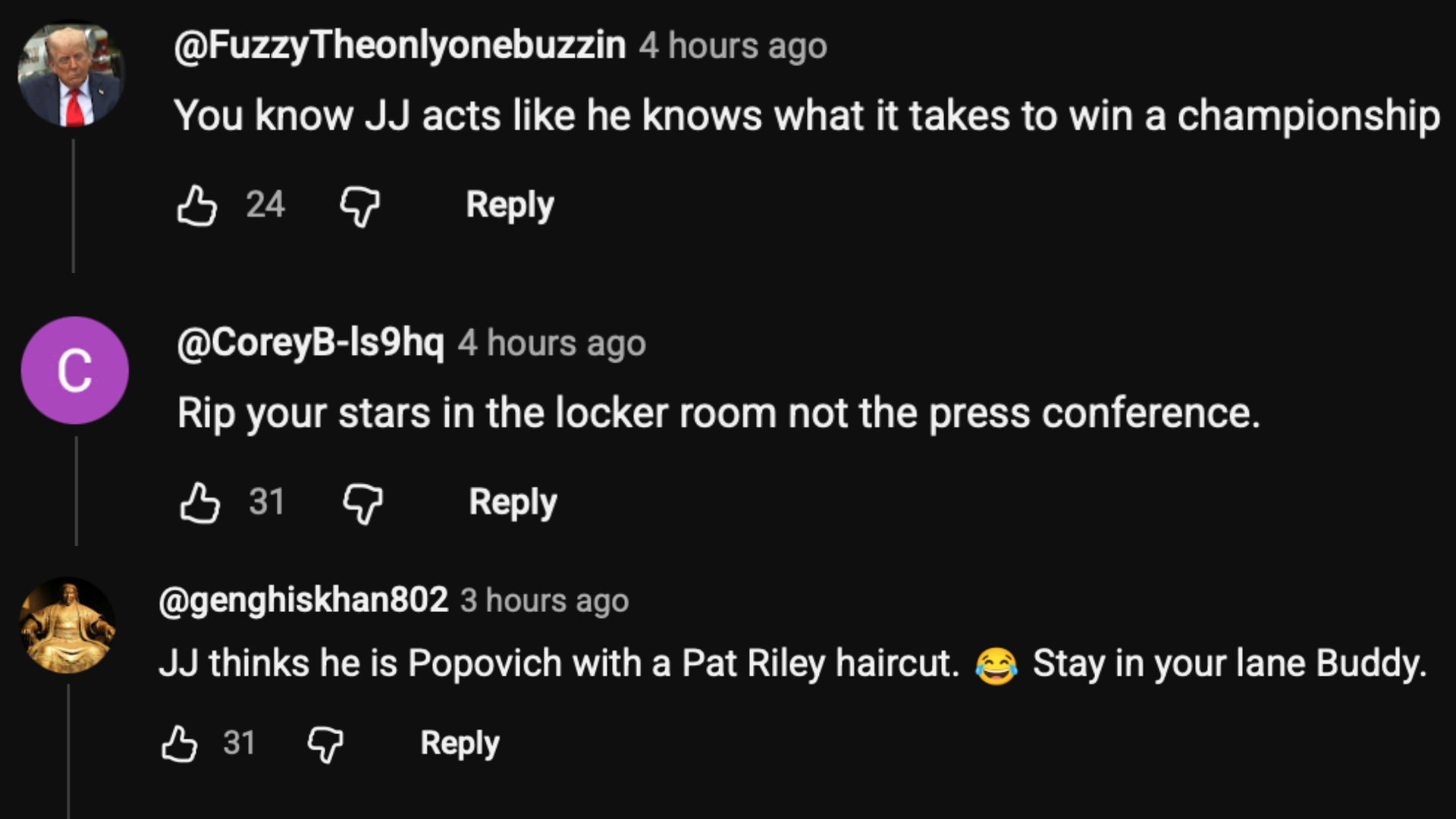Viewport: 1456px width, 819px height.
Task: Like the comment by @genghiskhan802
Action: [x=179, y=743]
